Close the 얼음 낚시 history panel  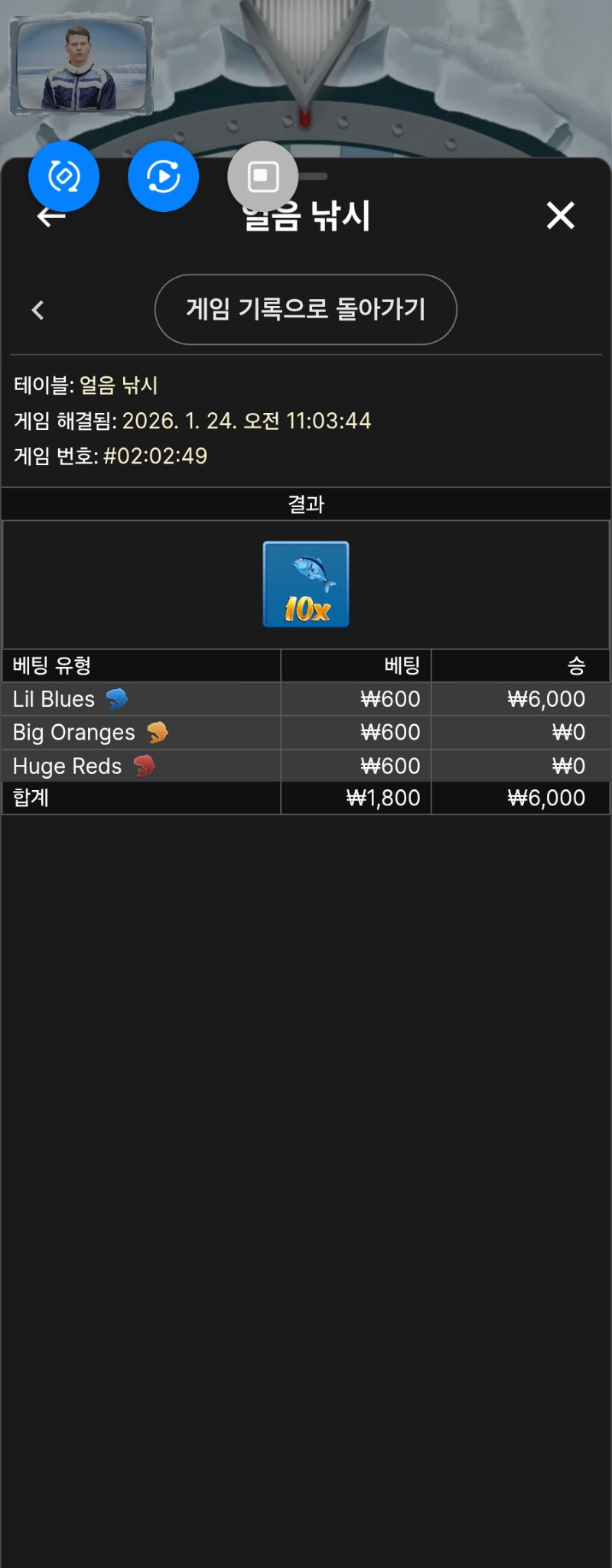point(560,216)
